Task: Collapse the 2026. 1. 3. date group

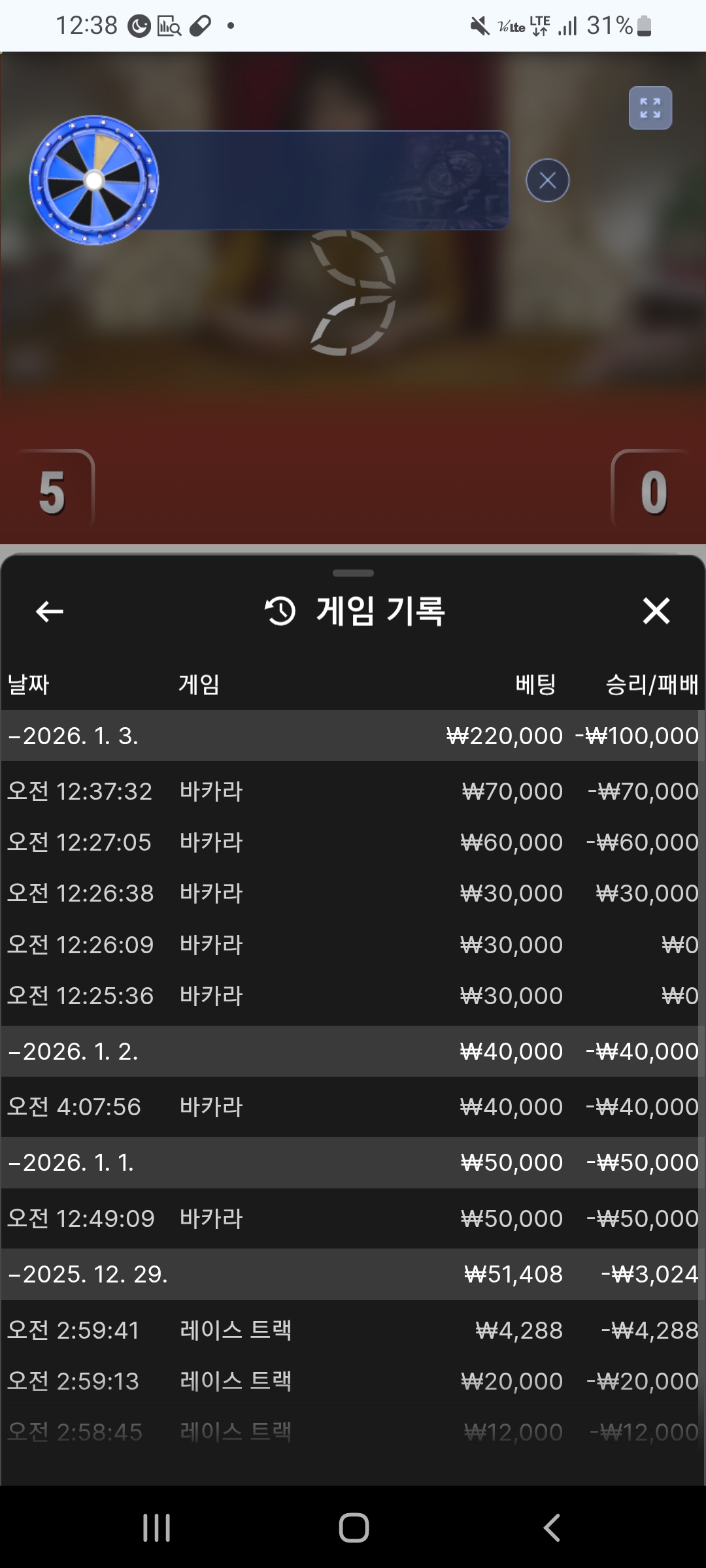Action: [353, 736]
